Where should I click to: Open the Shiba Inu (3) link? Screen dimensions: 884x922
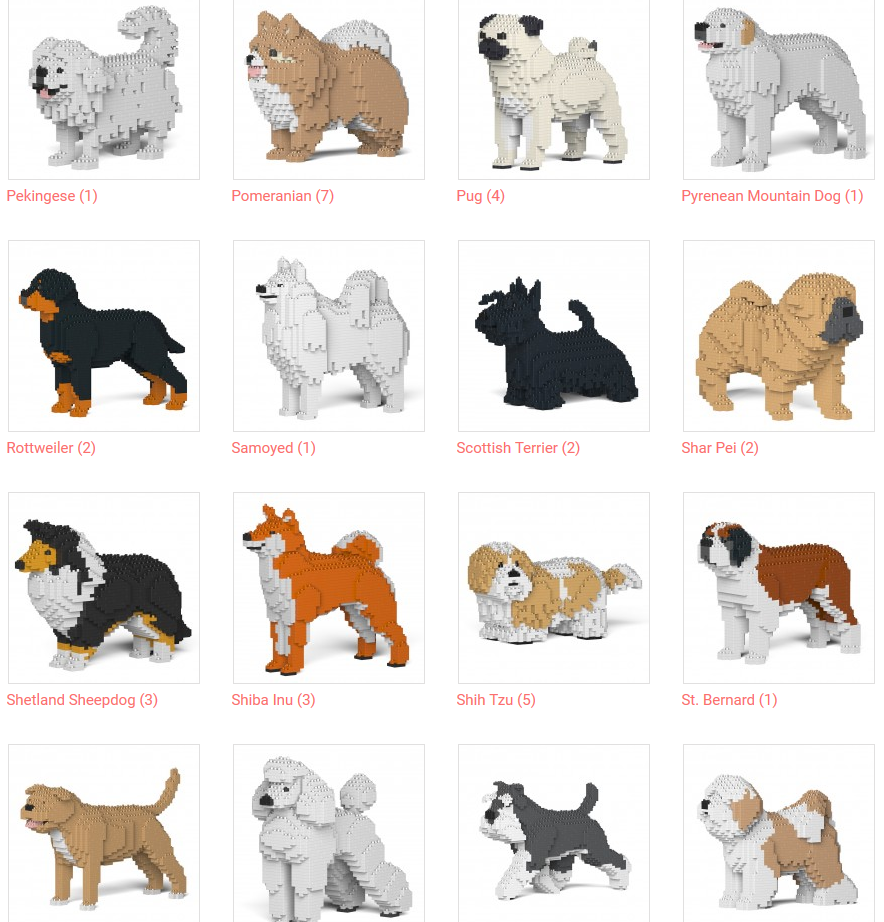coord(273,700)
